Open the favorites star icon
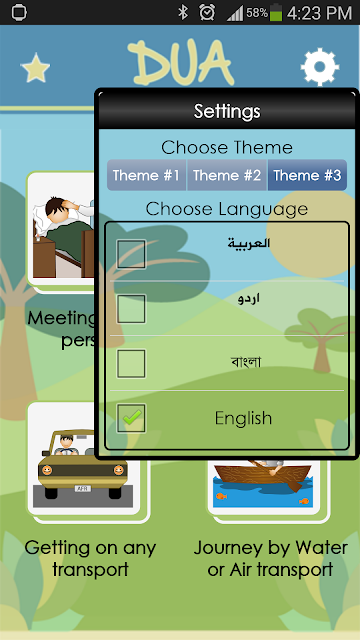360x640 pixels. pos(36,68)
